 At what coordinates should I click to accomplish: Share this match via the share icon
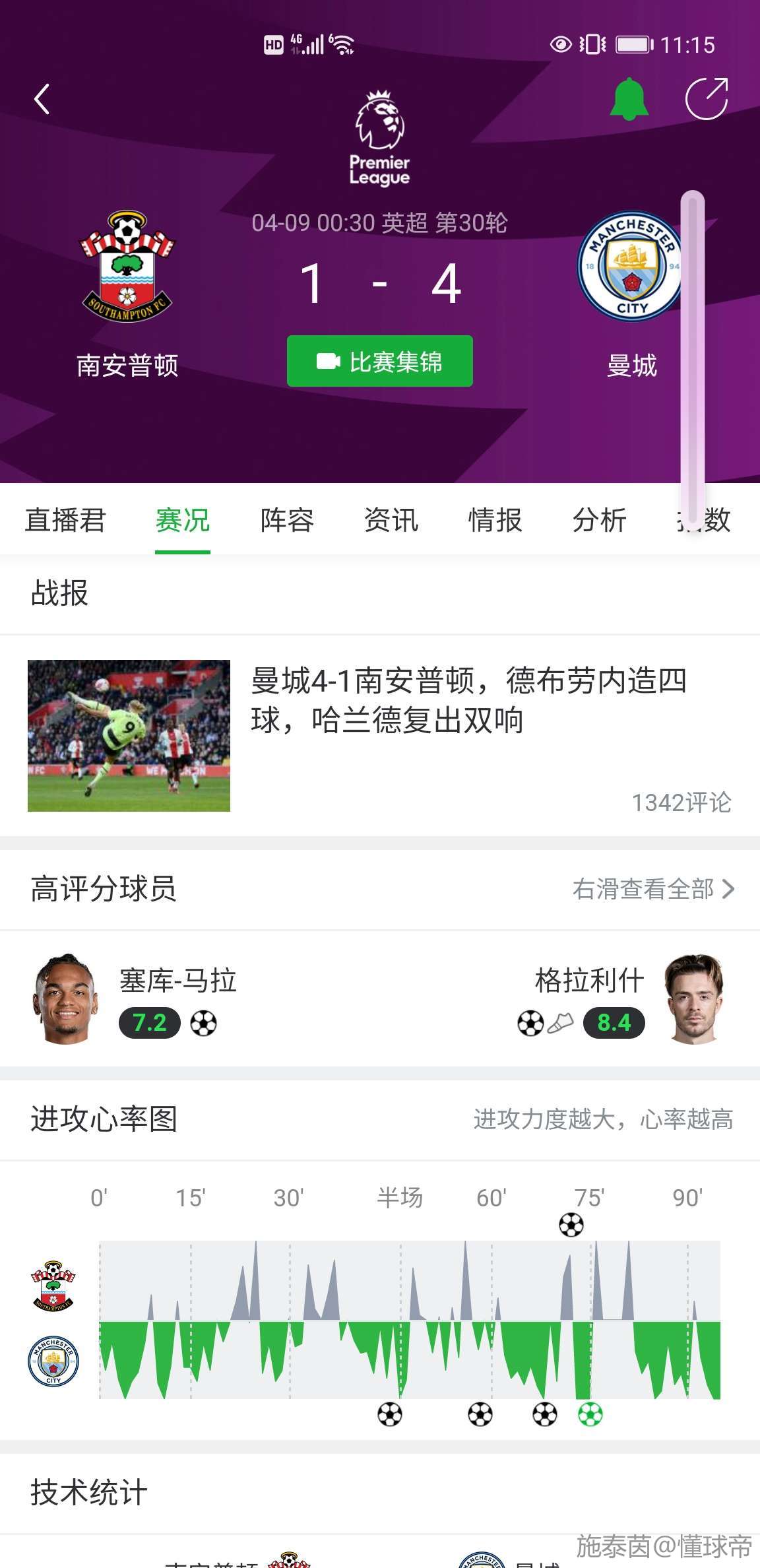click(707, 100)
